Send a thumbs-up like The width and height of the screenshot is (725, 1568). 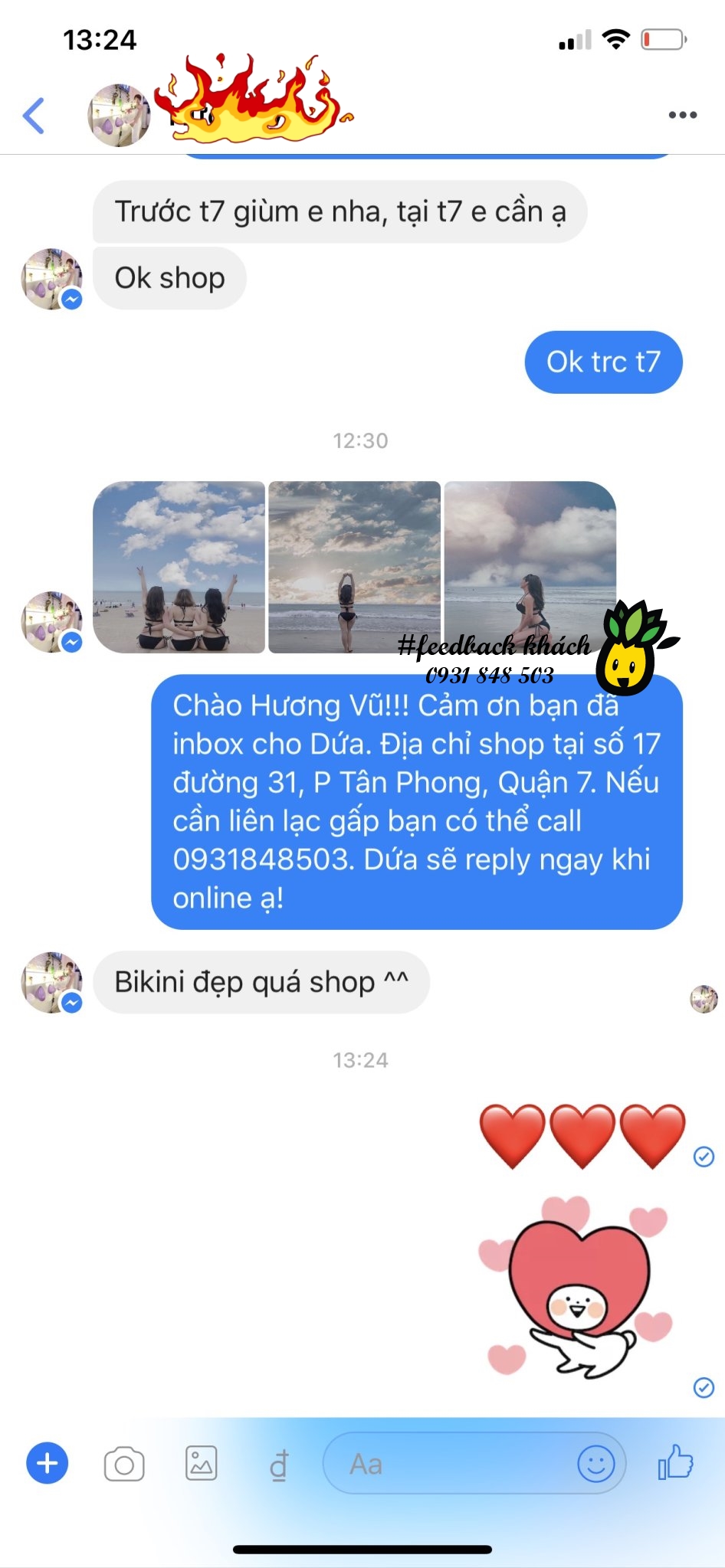point(676,1462)
